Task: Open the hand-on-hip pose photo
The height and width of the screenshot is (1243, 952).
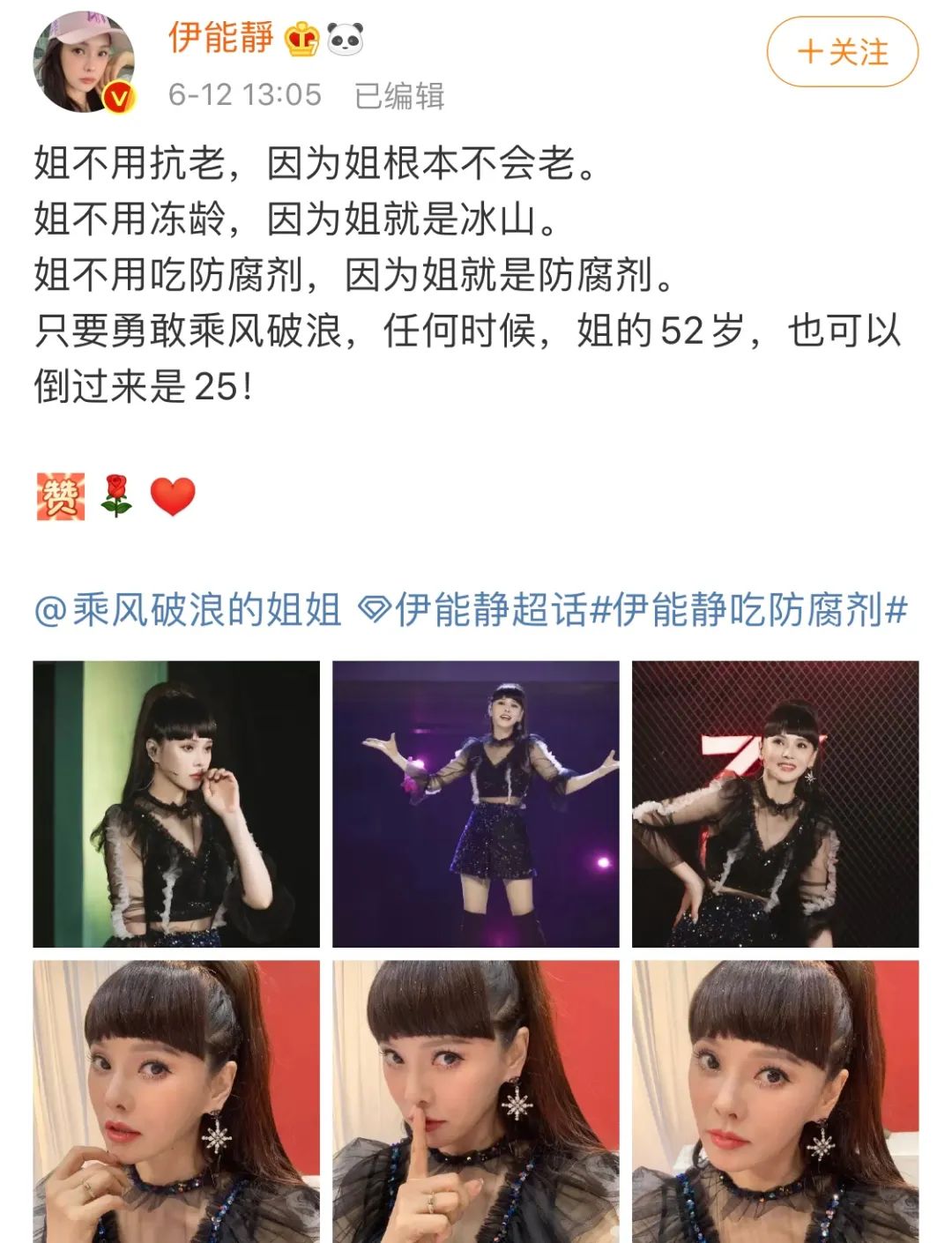Action: [775, 804]
